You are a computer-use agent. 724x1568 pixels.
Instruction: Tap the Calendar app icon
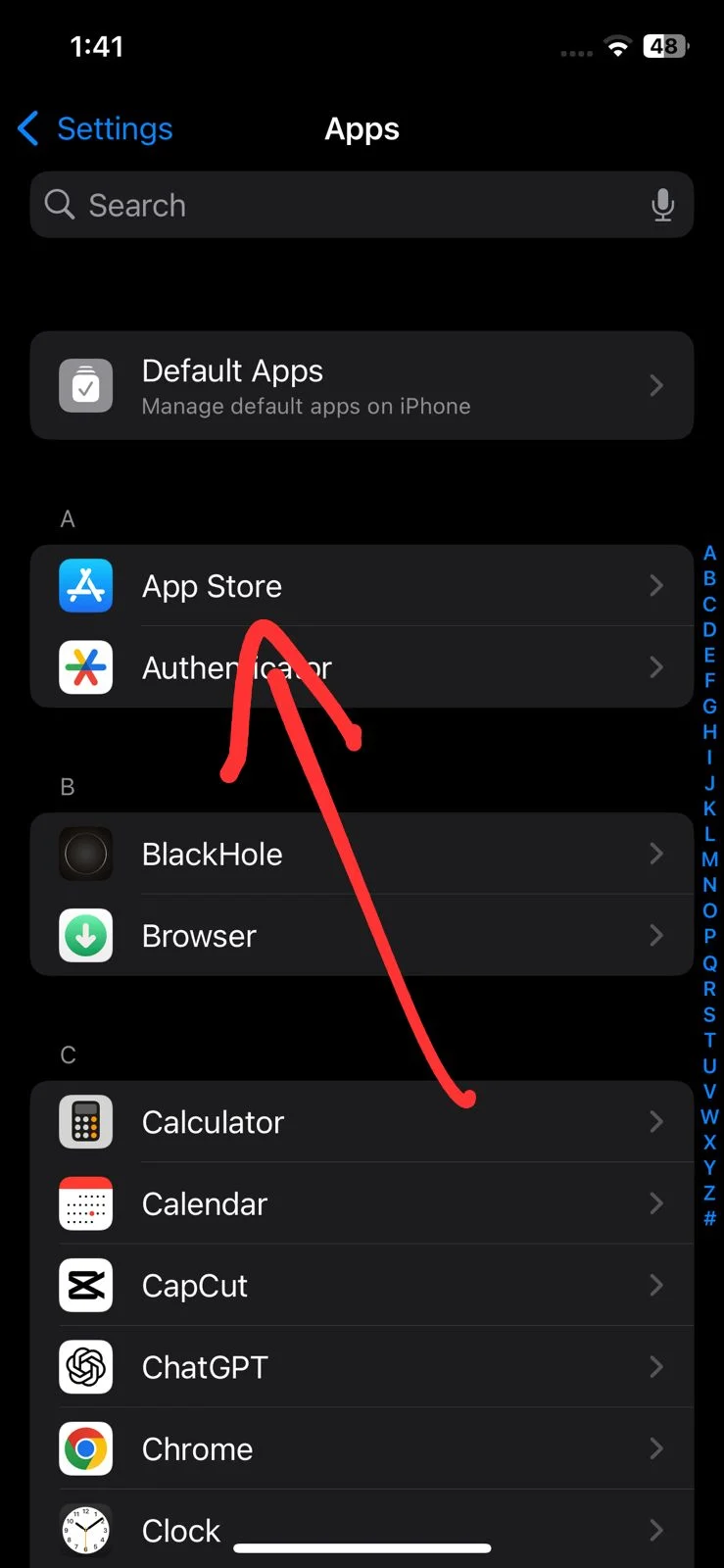(x=85, y=1203)
